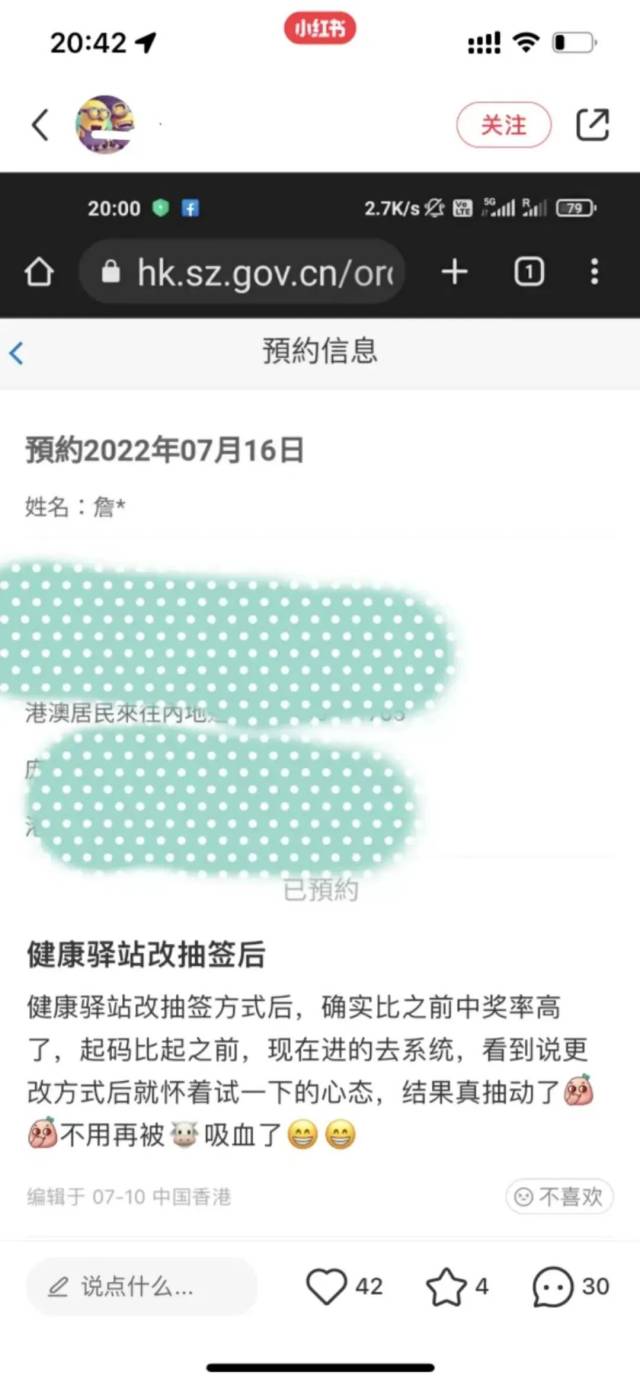
Task: Save post with the star icon
Action: coord(446,1286)
